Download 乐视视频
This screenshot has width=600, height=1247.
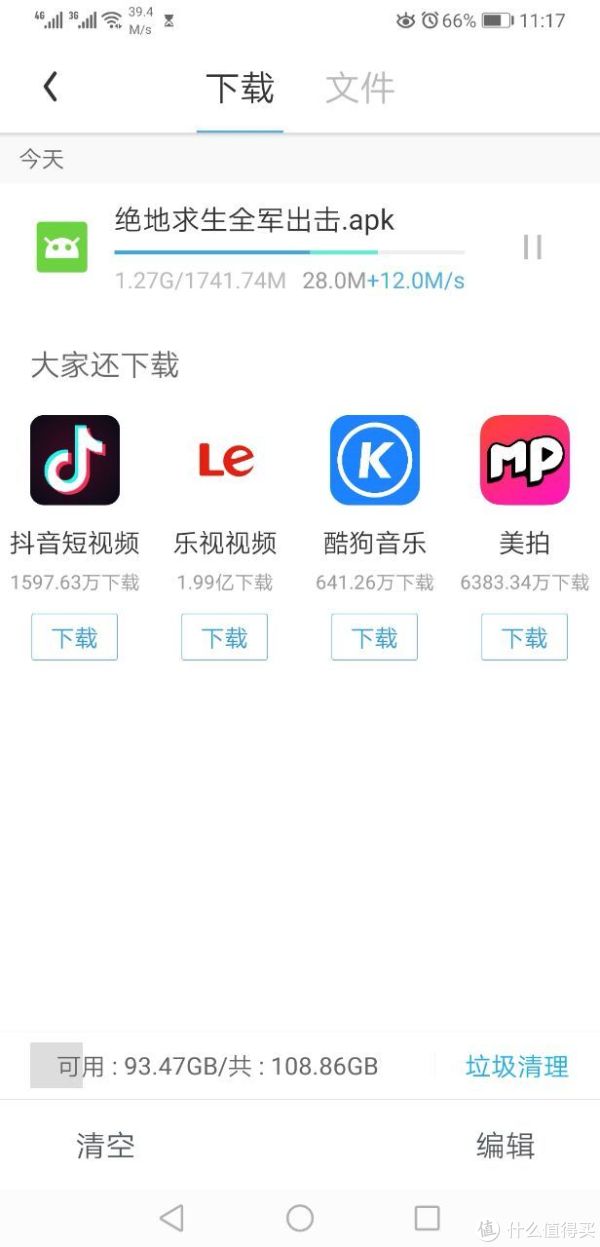click(x=224, y=637)
